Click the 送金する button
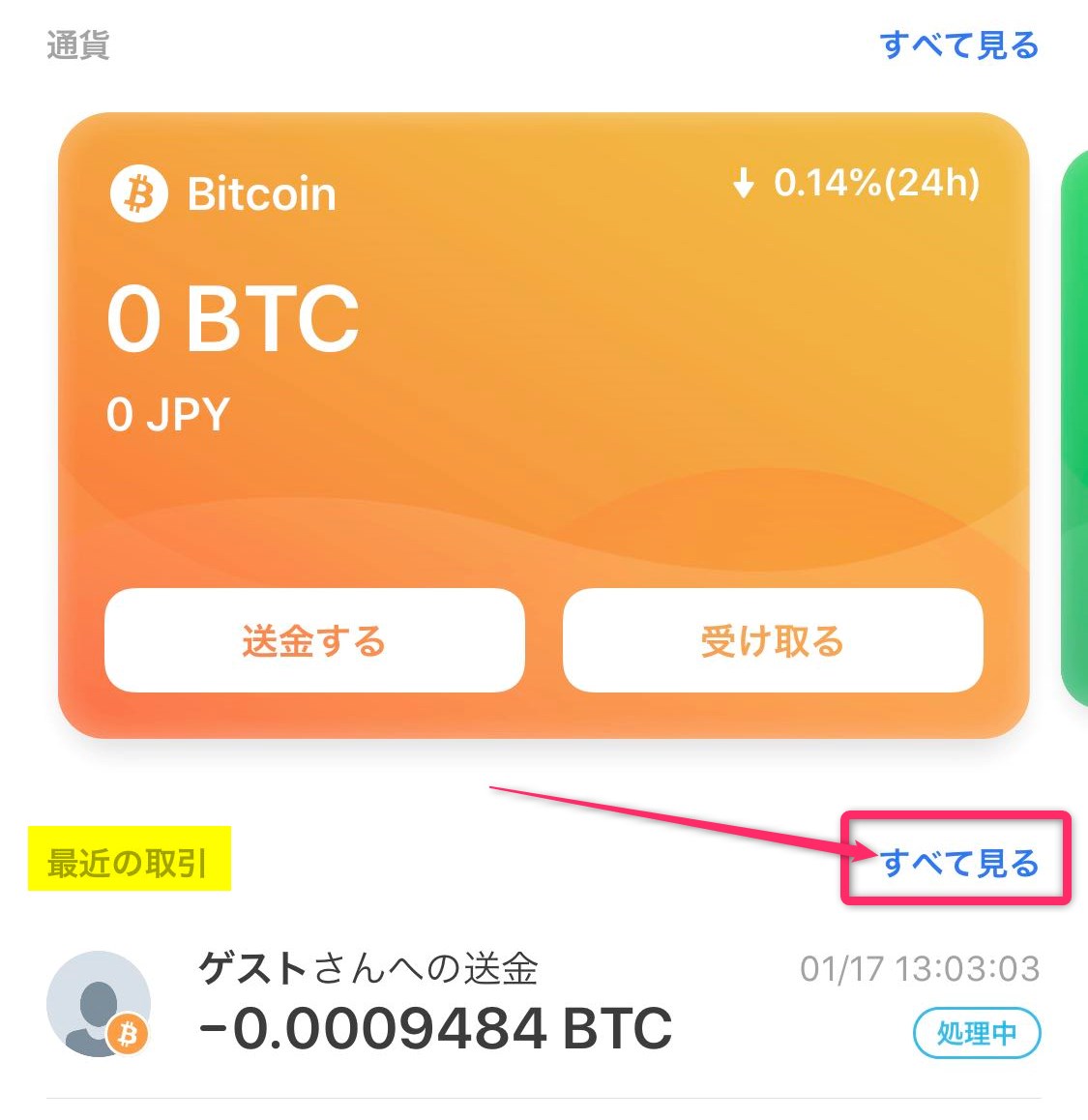Screen dimensions: 1088x1120 [x=313, y=639]
